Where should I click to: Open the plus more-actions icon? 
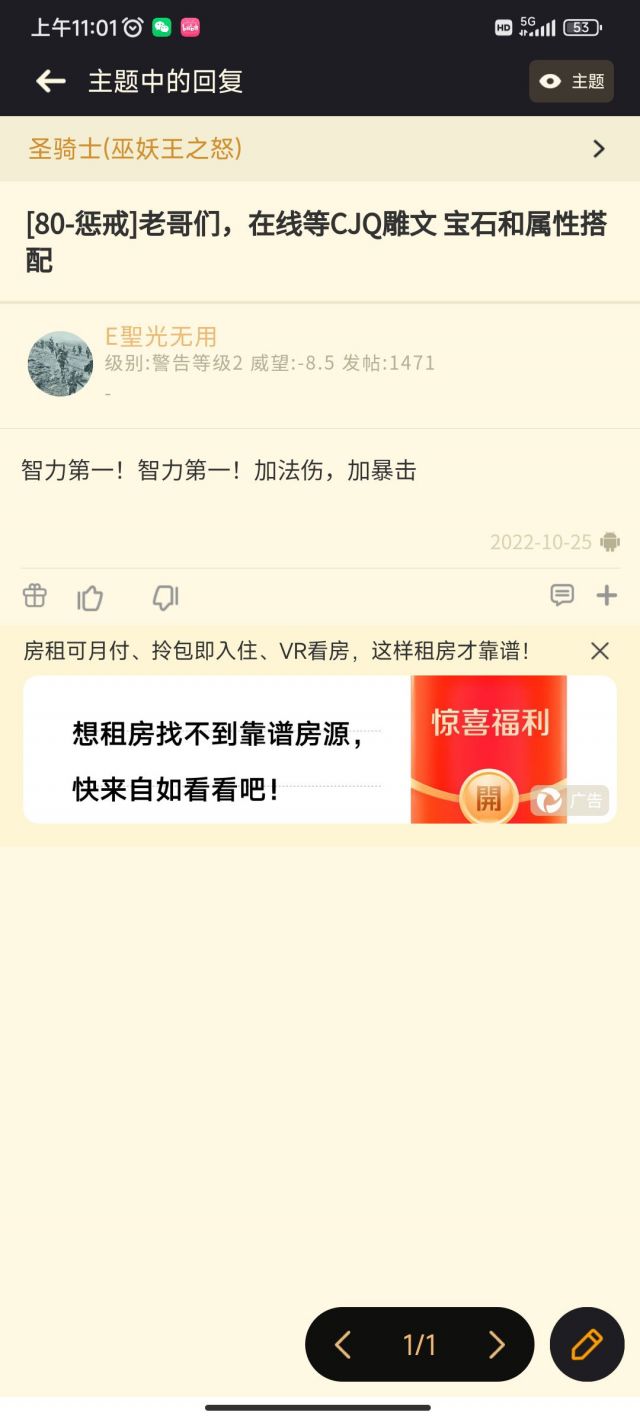pyautogui.click(x=607, y=596)
